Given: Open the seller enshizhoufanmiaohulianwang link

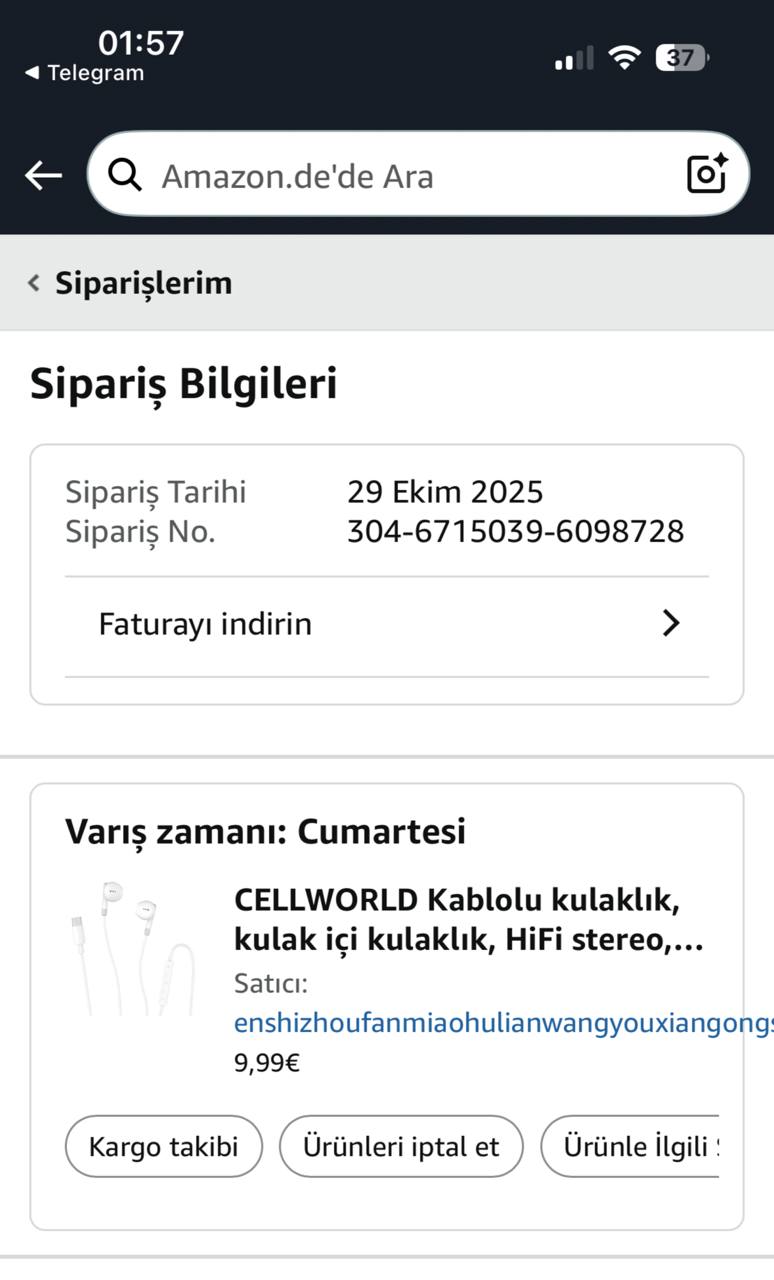Looking at the screenshot, I should pyautogui.click(x=500, y=1024).
